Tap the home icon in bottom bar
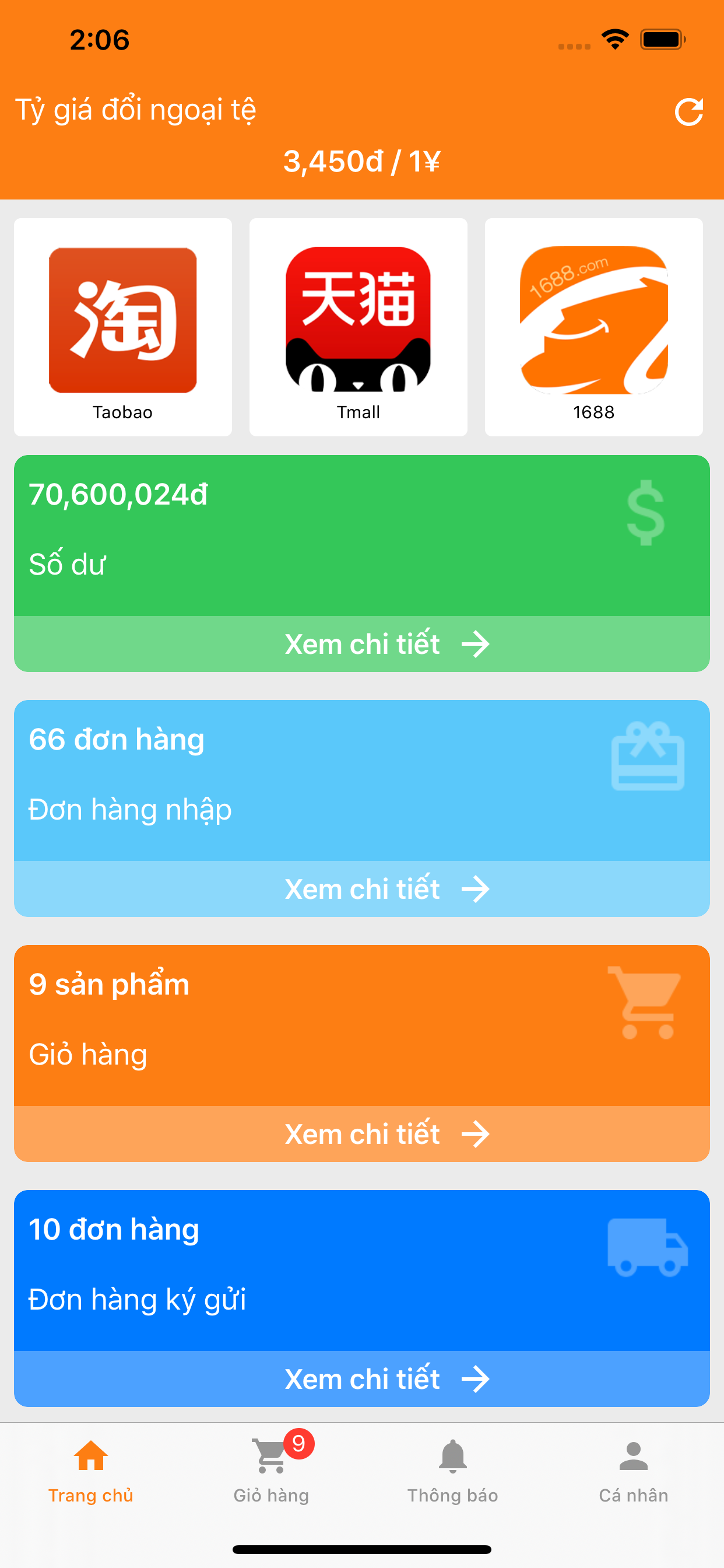Image resolution: width=724 pixels, height=1568 pixels. pyautogui.click(x=92, y=1458)
